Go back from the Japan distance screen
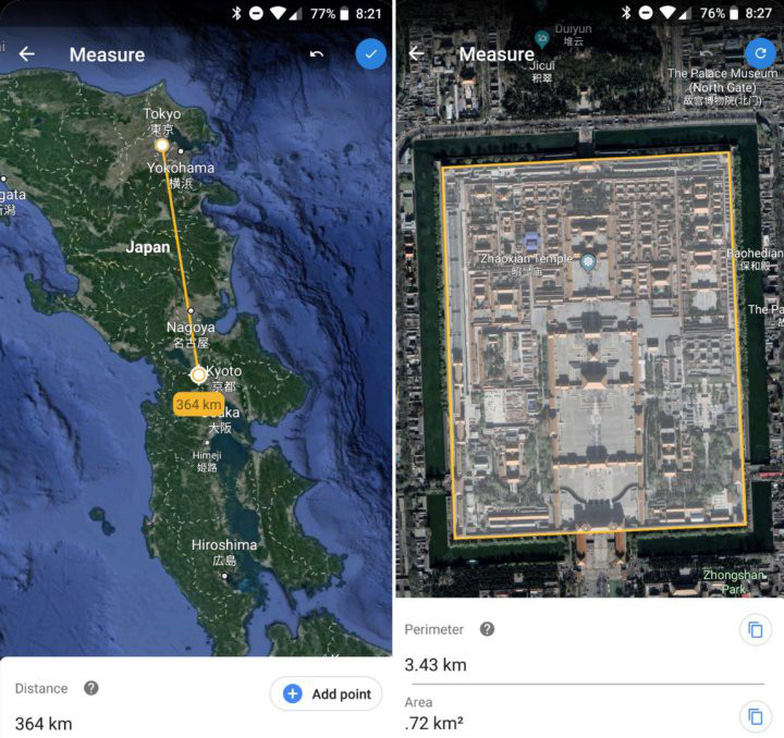The width and height of the screenshot is (784, 738). (x=27, y=54)
